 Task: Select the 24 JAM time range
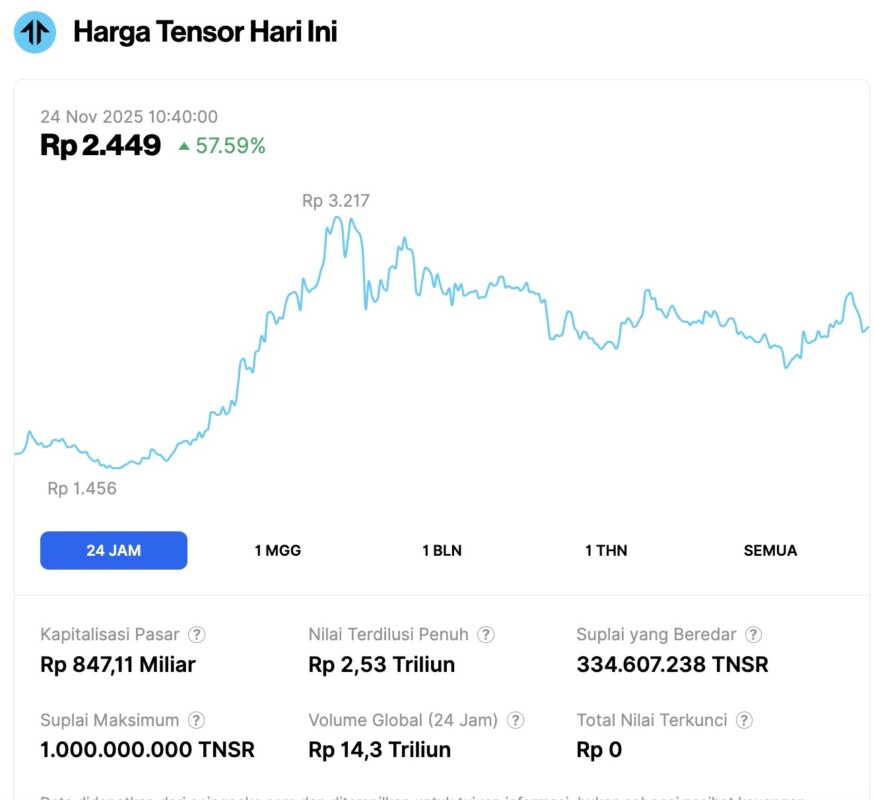113,550
